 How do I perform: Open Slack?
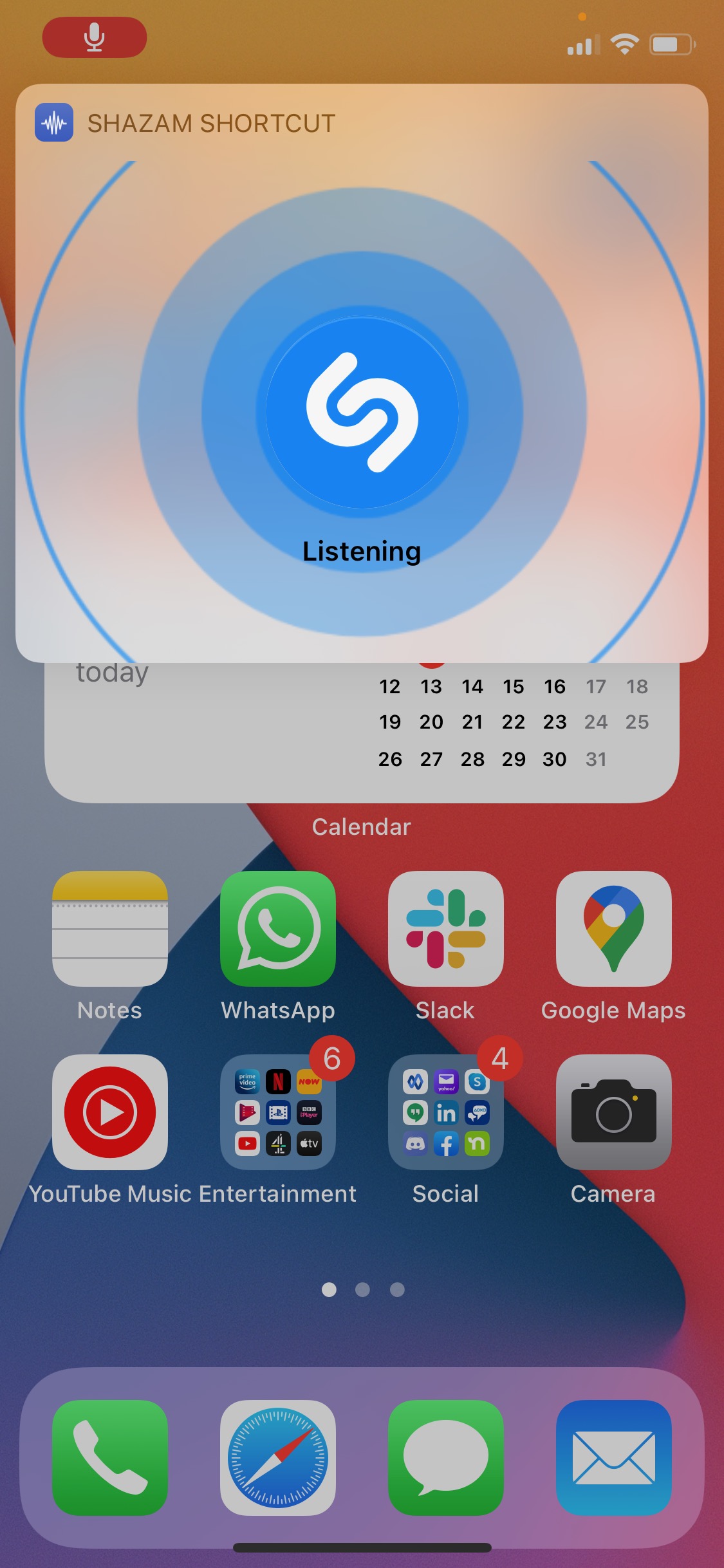(446, 928)
